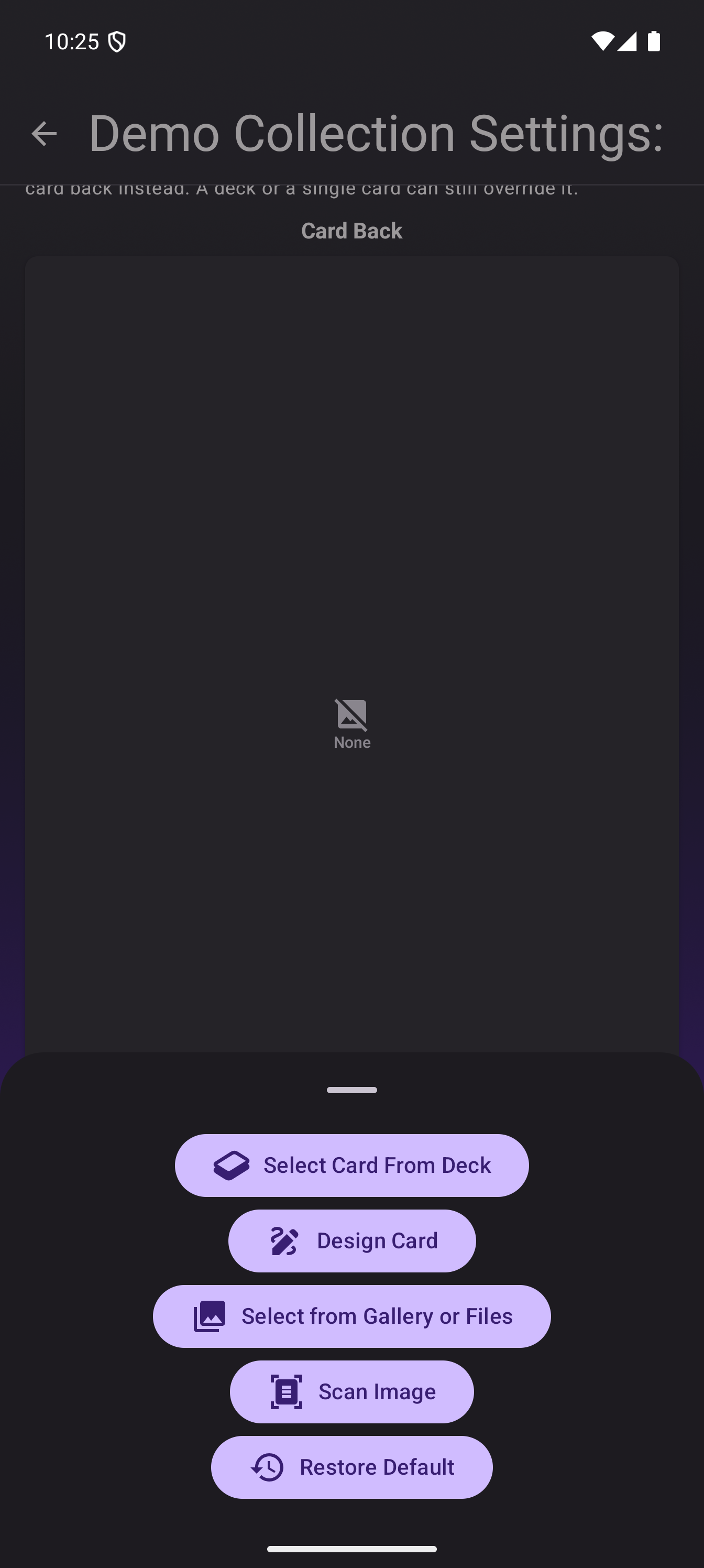This screenshot has height=1568, width=704.
Task: Choose Select Card From Deck
Action: [x=351, y=1165]
